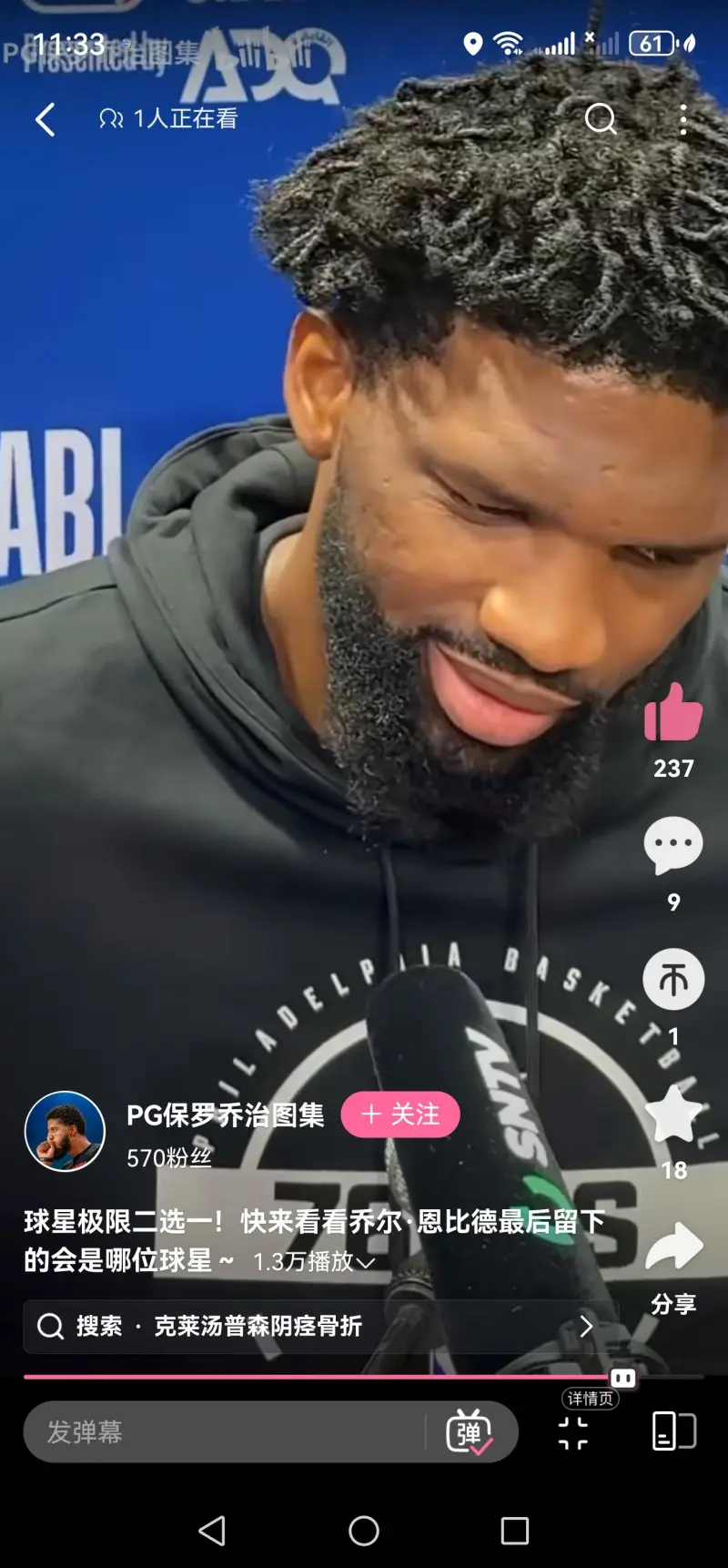Tap the system home button
Viewport: 728px width, 1568px height.
click(x=364, y=1532)
